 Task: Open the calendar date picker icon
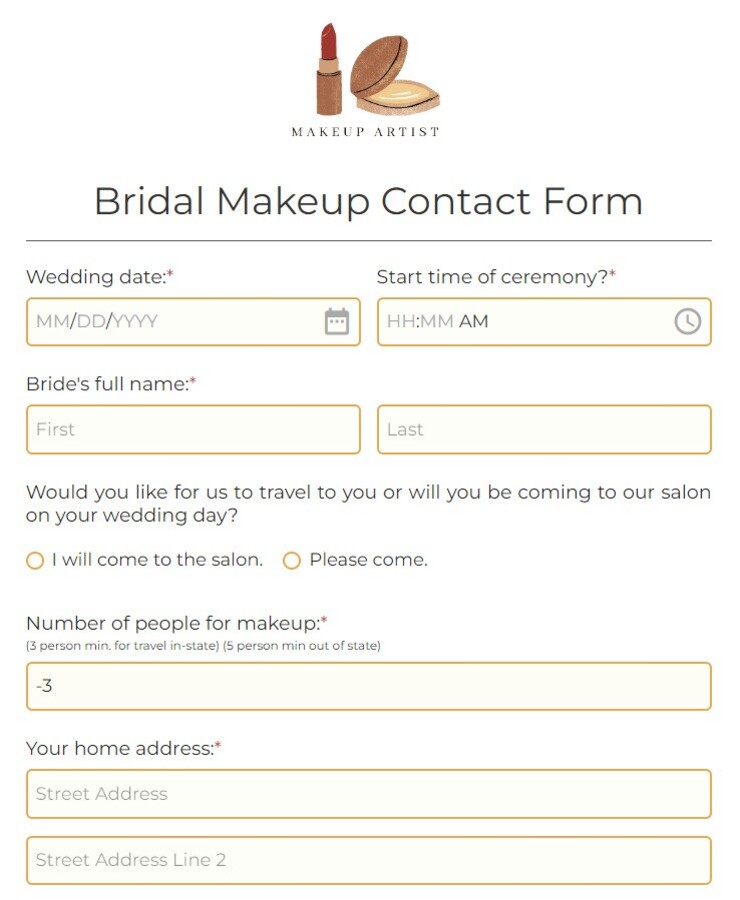point(337,322)
